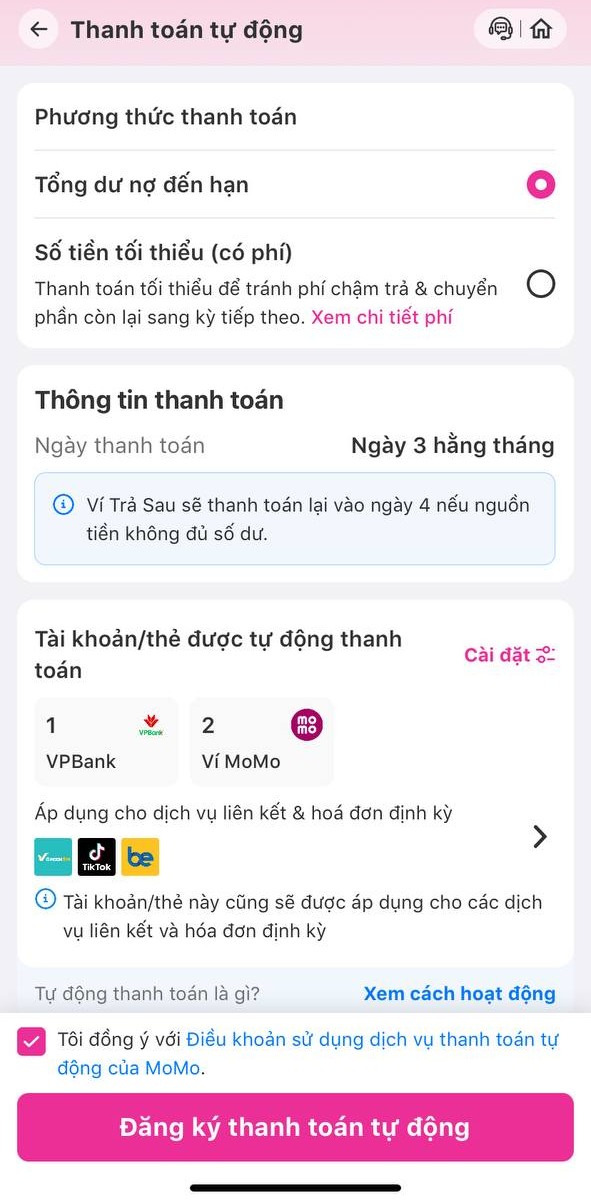Open Cài đặt for payment accounts
The height and width of the screenshot is (1203, 591).
click(x=509, y=655)
